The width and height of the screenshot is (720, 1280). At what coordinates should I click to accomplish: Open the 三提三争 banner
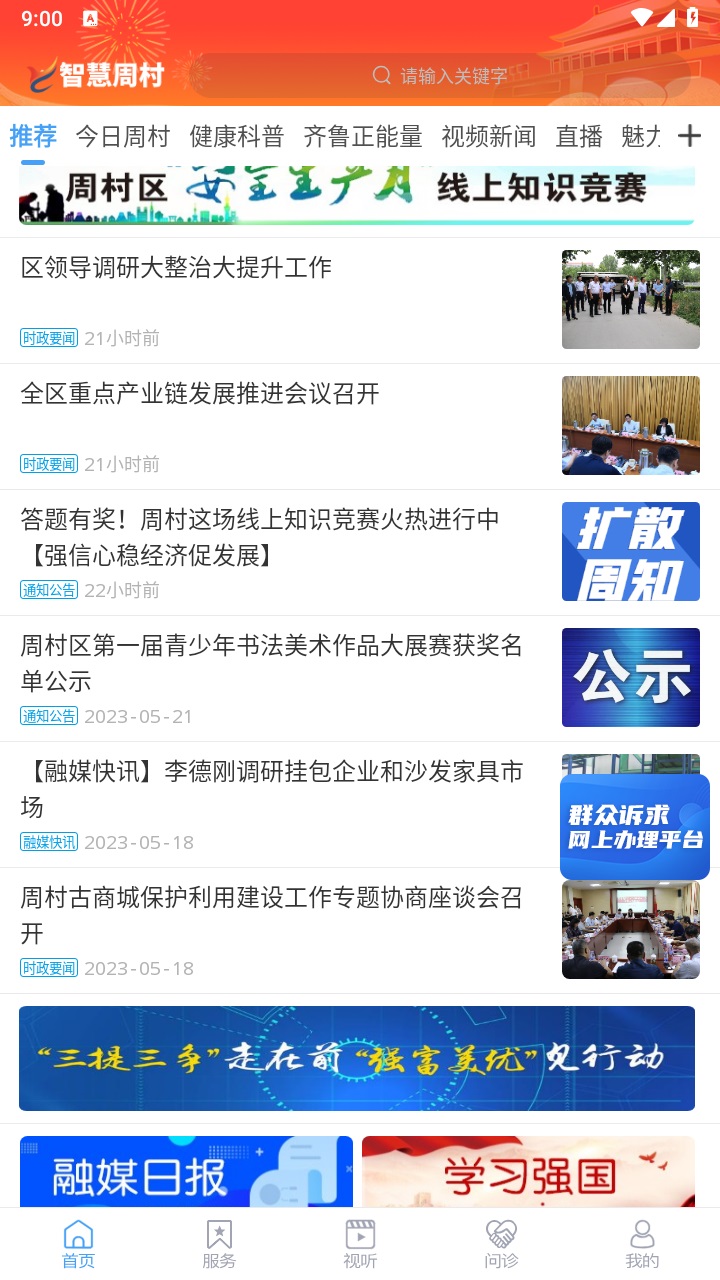tap(357, 1058)
